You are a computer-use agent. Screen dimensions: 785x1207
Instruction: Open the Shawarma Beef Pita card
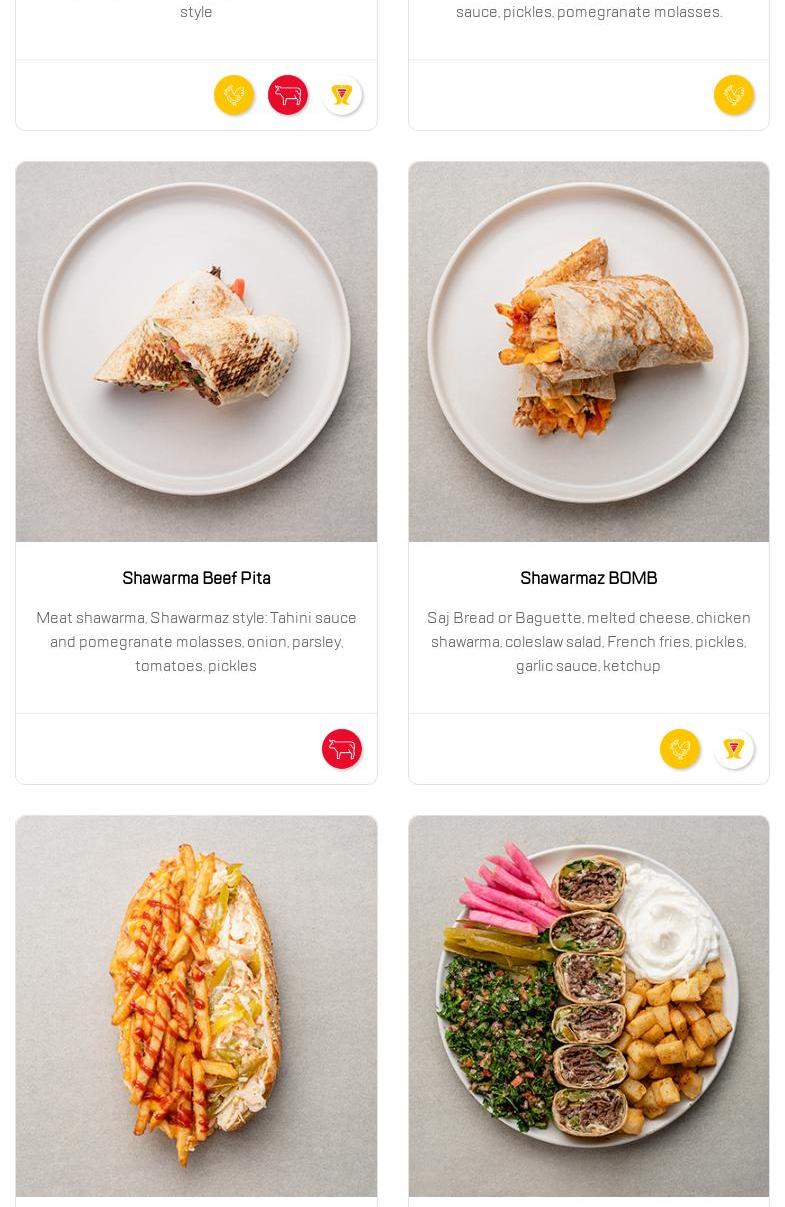coord(196,577)
